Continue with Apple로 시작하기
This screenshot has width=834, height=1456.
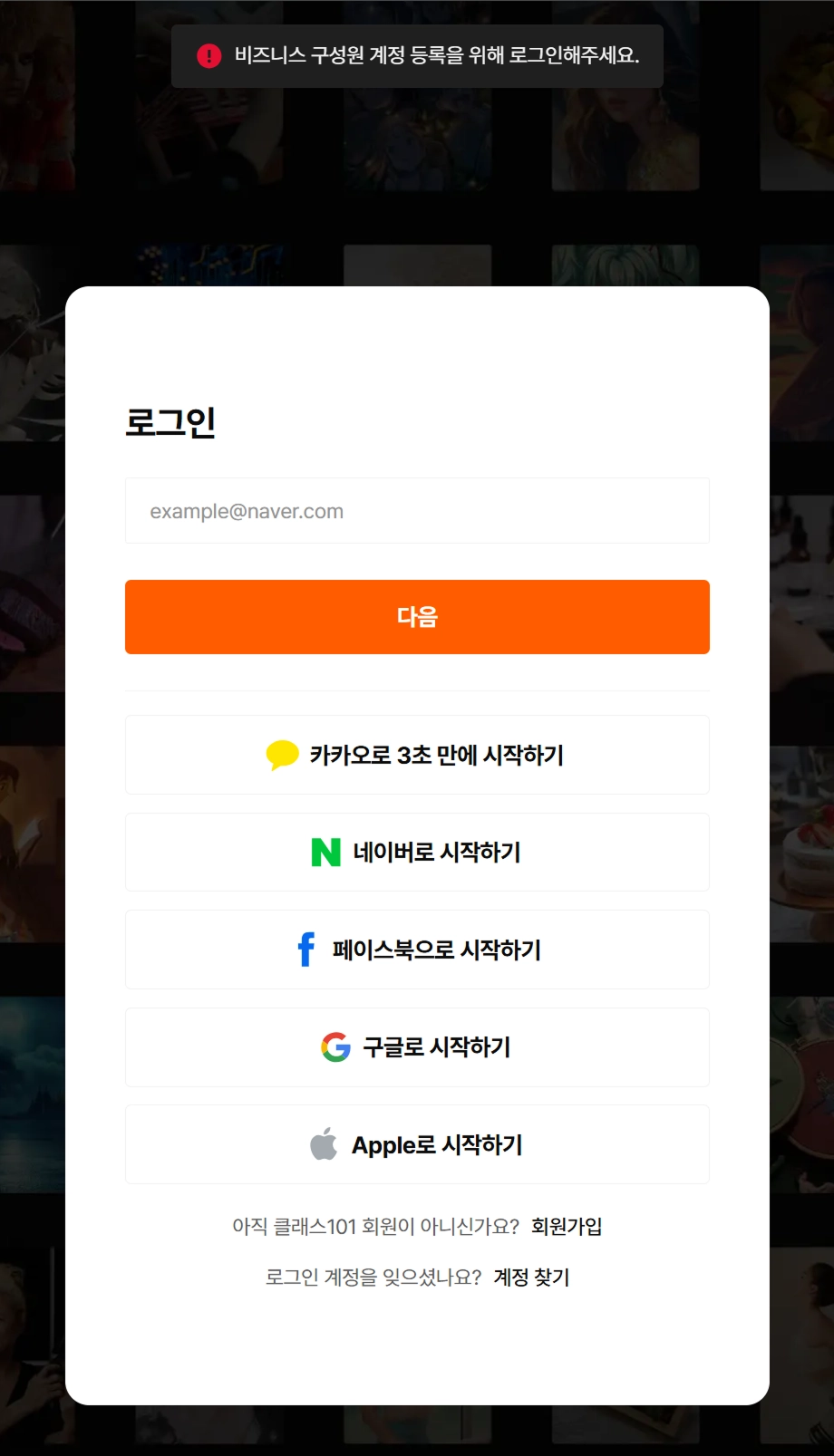[417, 1144]
